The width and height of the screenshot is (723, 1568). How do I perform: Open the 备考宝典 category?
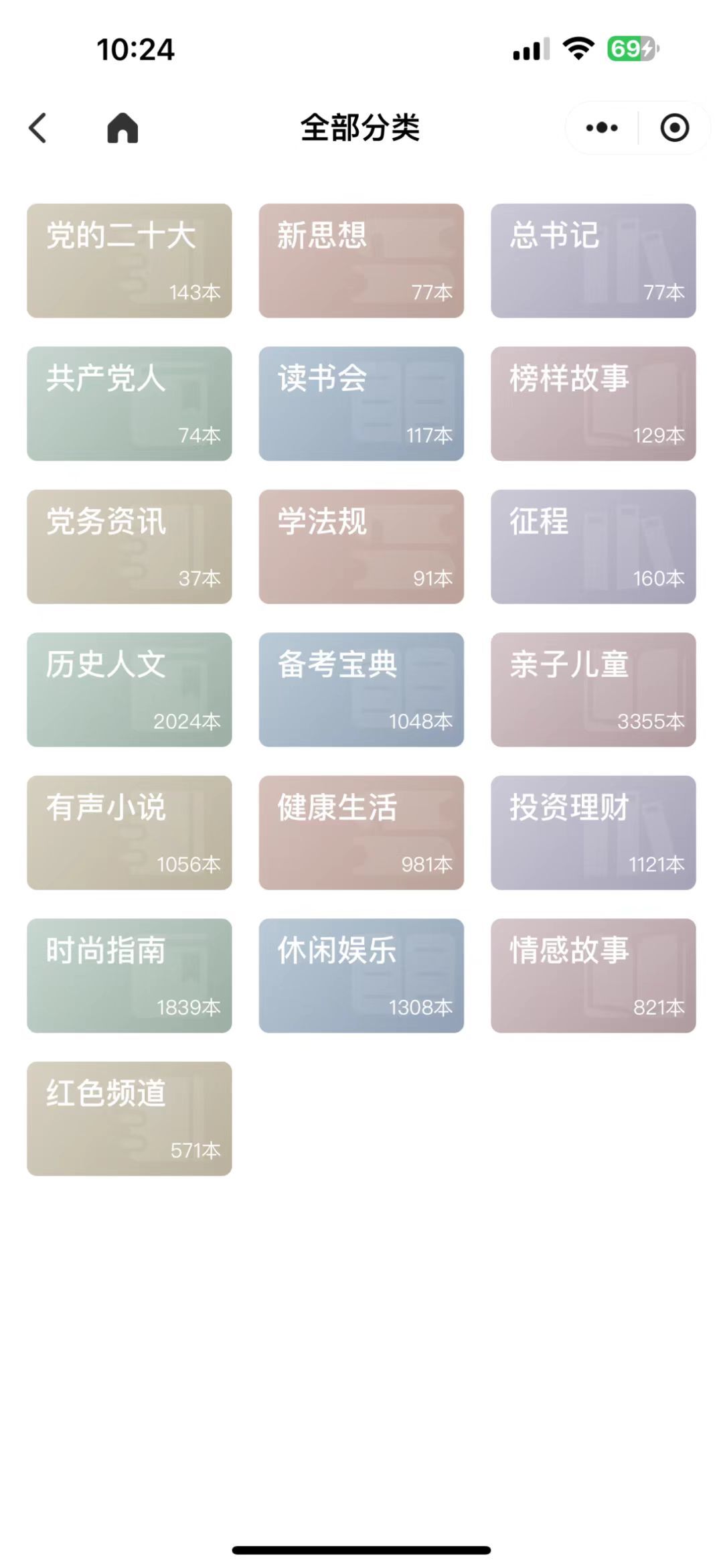point(361,689)
